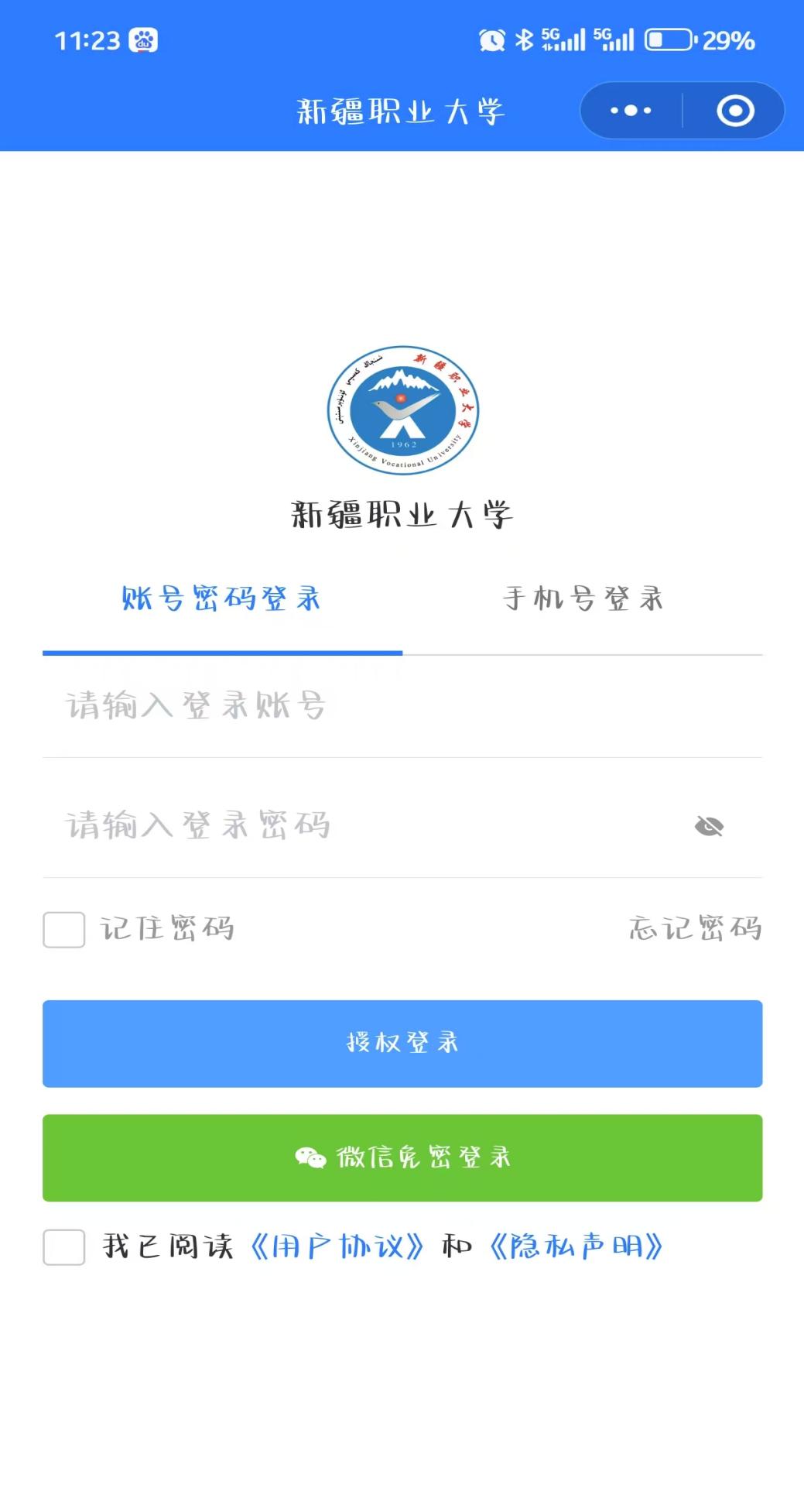Tick the 我已阅读 agreement checkbox
The width and height of the screenshot is (804, 1512).
pos(63,1247)
